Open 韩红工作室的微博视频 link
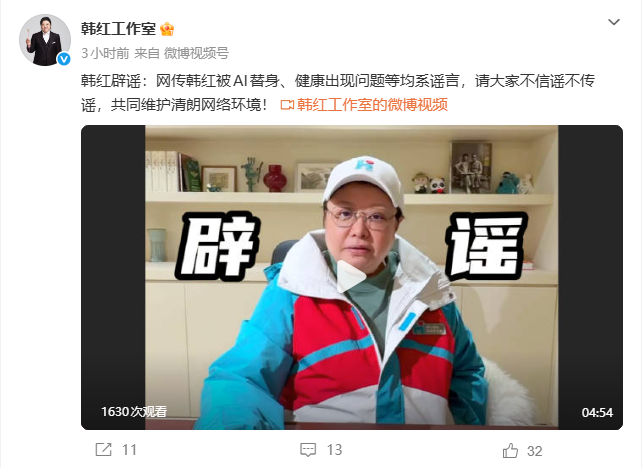The height and width of the screenshot is (468, 642). tap(371, 104)
